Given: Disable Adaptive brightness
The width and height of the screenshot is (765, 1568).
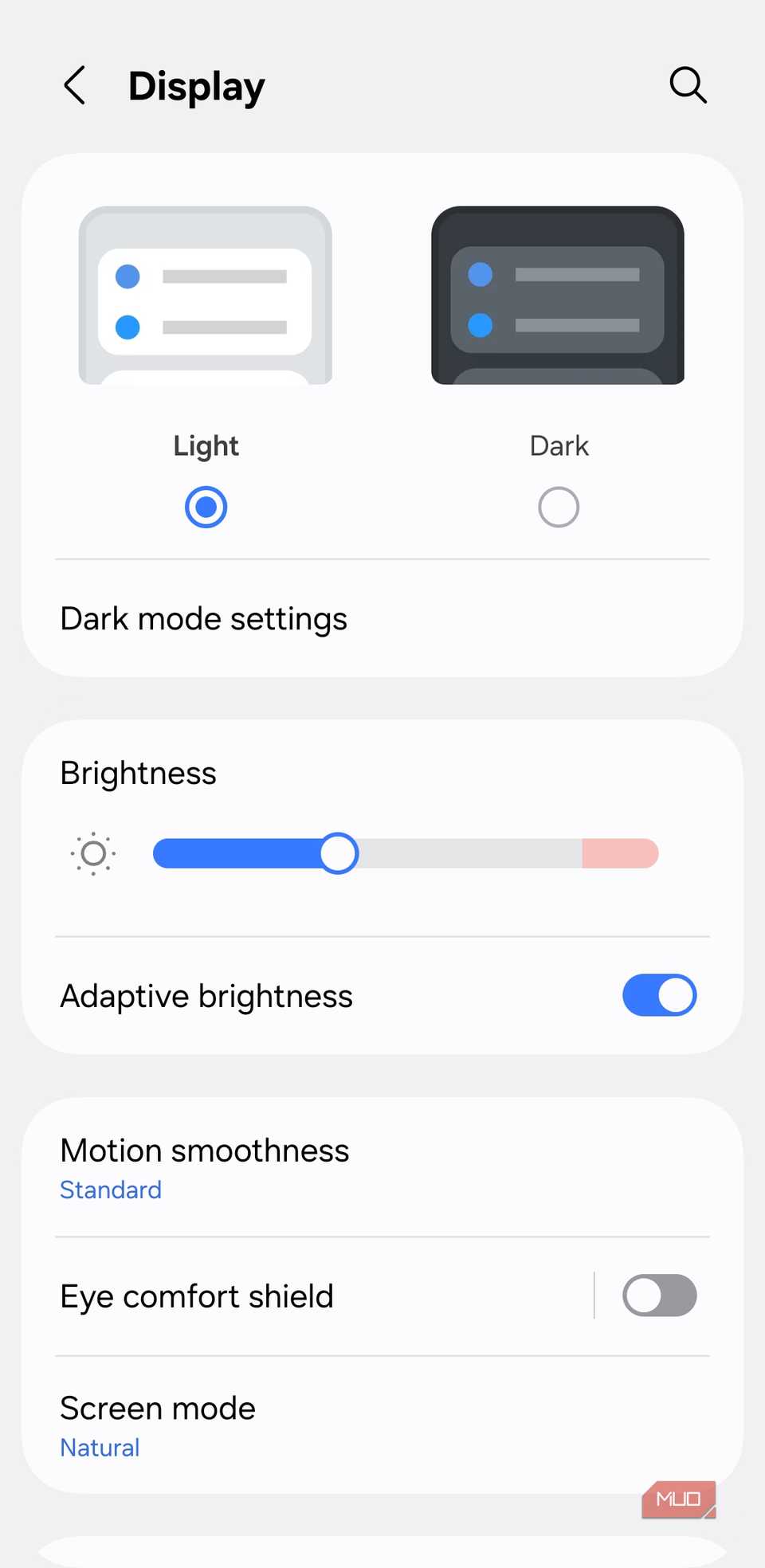Looking at the screenshot, I should pyautogui.click(x=659, y=995).
